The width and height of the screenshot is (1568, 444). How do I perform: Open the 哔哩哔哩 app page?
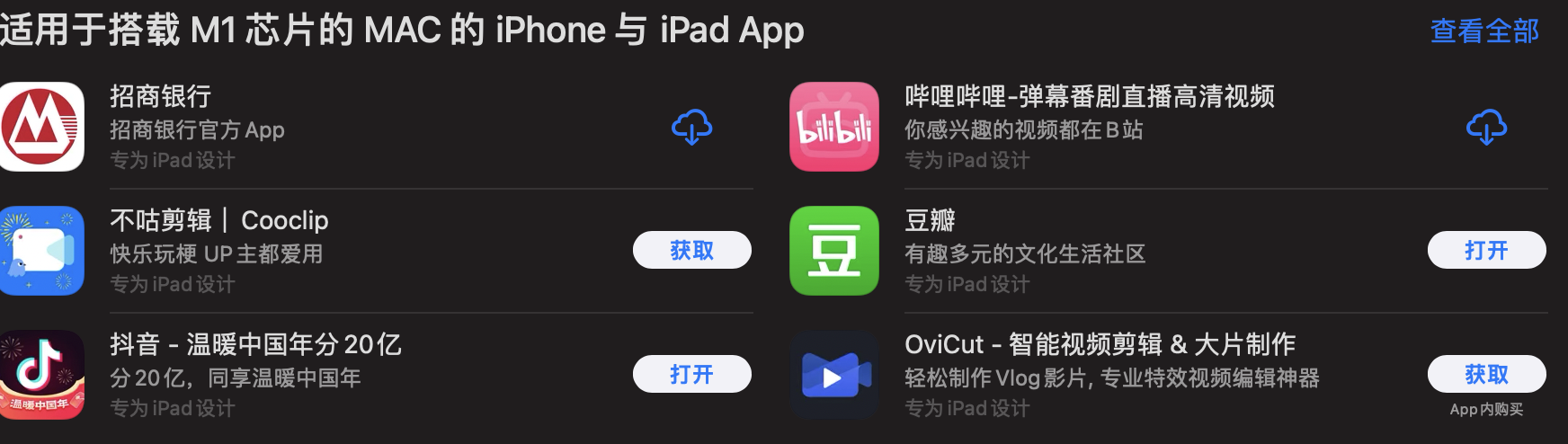pyautogui.click(x=1089, y=97)
